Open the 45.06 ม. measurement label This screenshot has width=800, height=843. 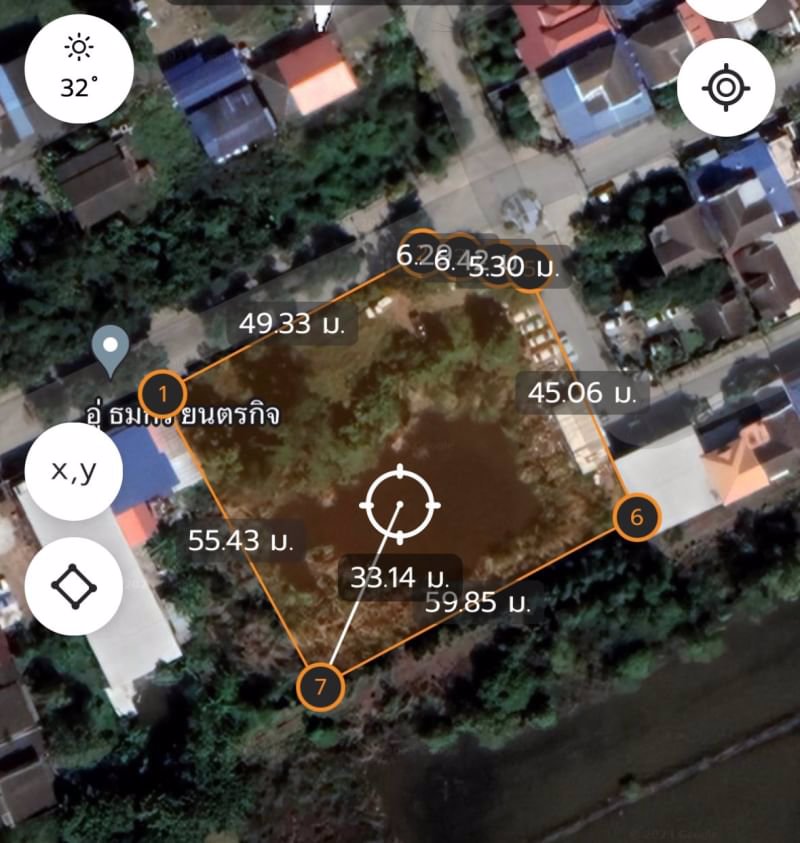click(583, 394)
